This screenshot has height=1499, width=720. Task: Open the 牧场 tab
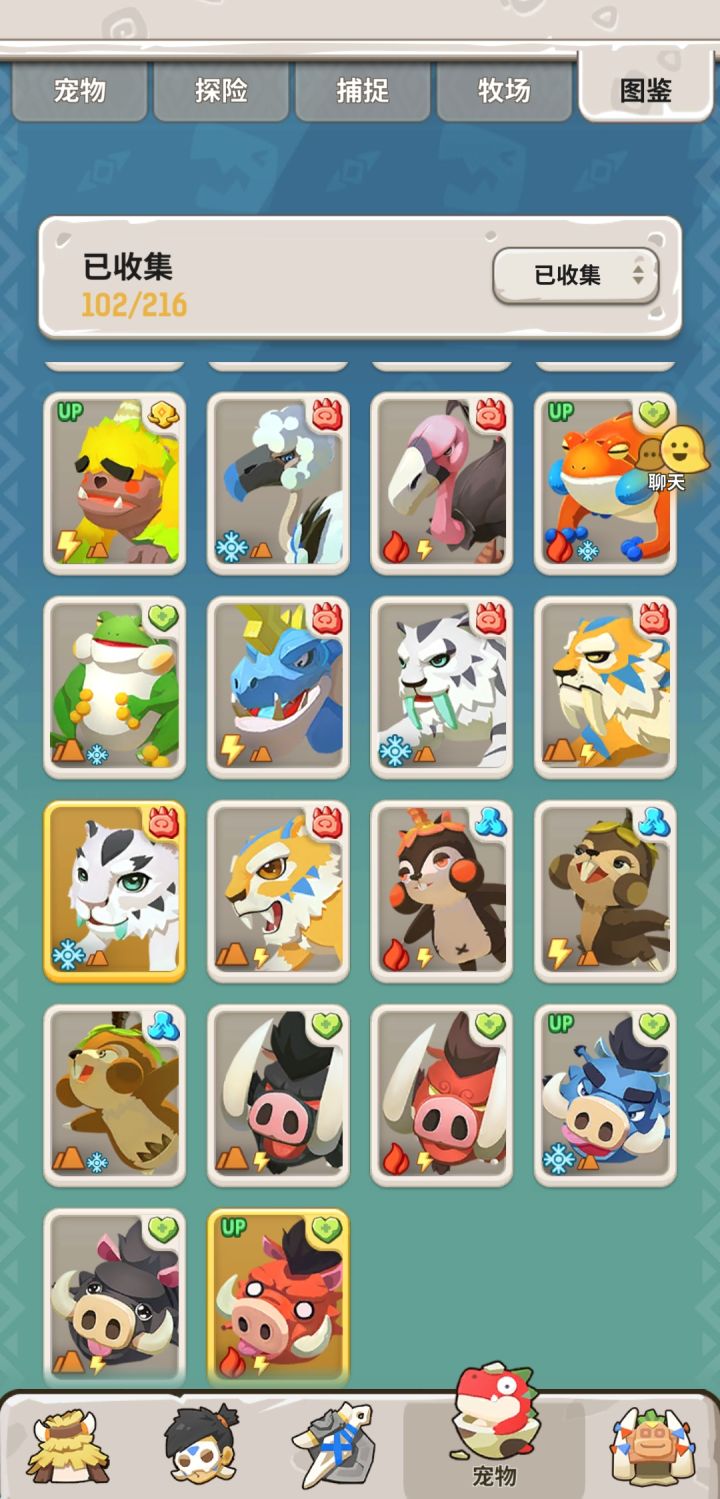(x=503, y=89)
